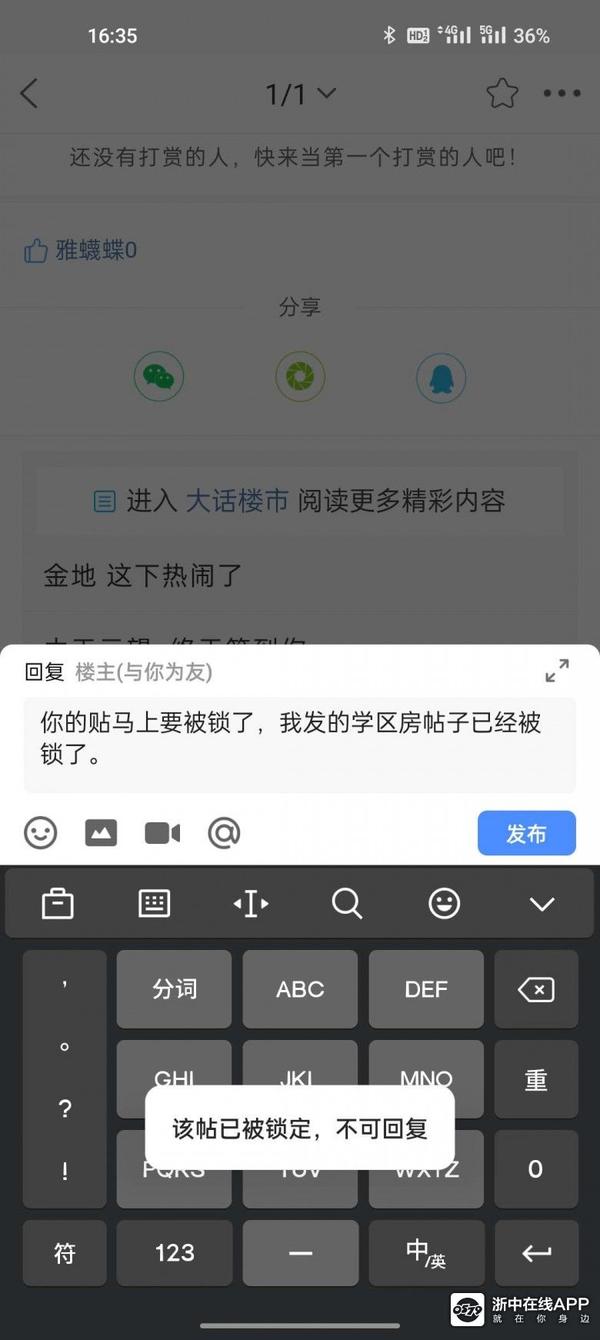Switch keyboard to 123 number mode

pos(174,1253)
